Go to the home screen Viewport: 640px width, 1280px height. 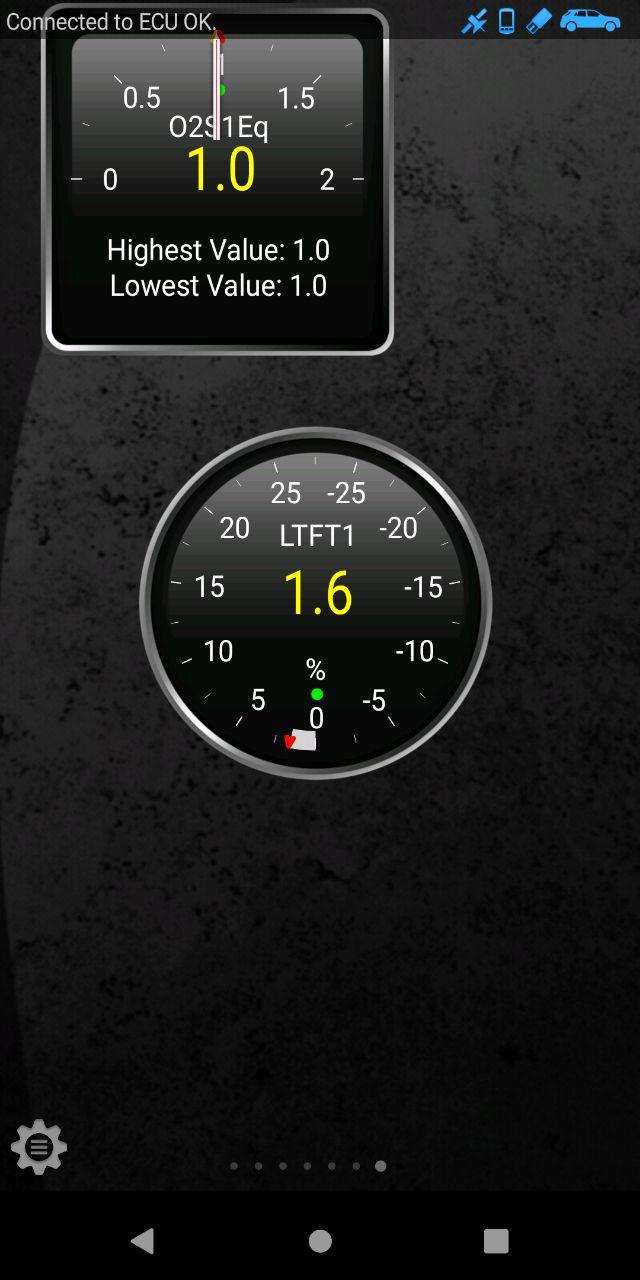(320, 1241)
